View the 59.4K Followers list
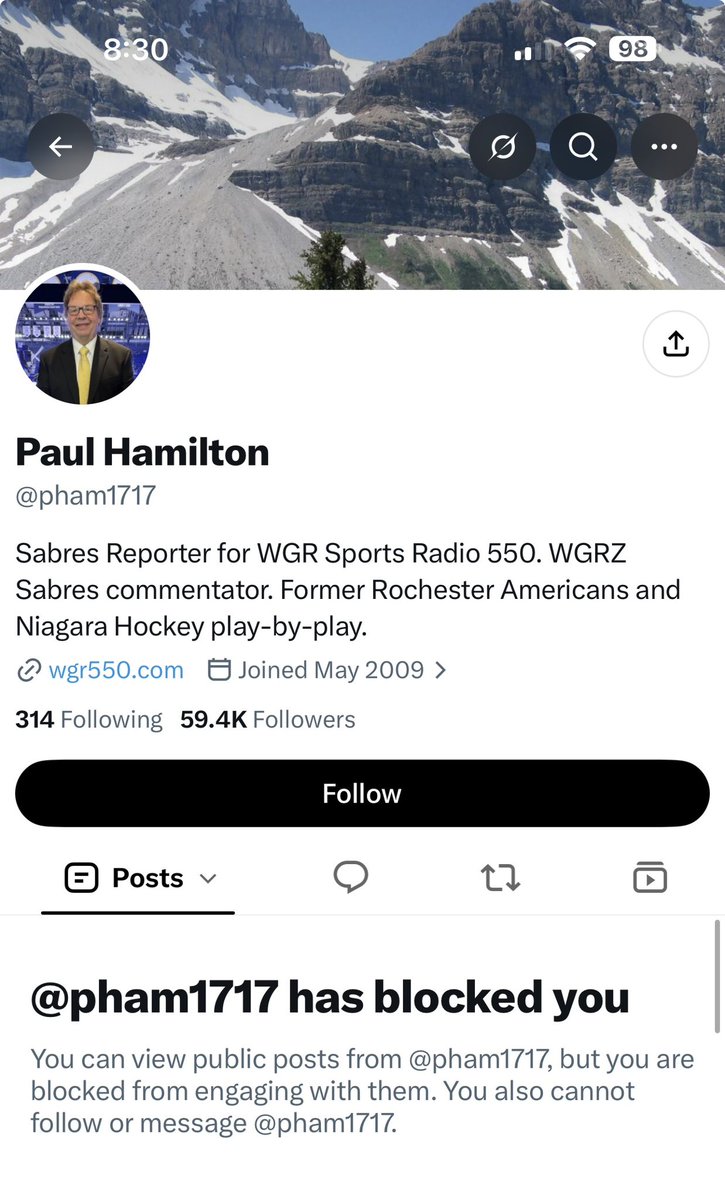Viewport: 725px width, 1199px height. (268, 720)
